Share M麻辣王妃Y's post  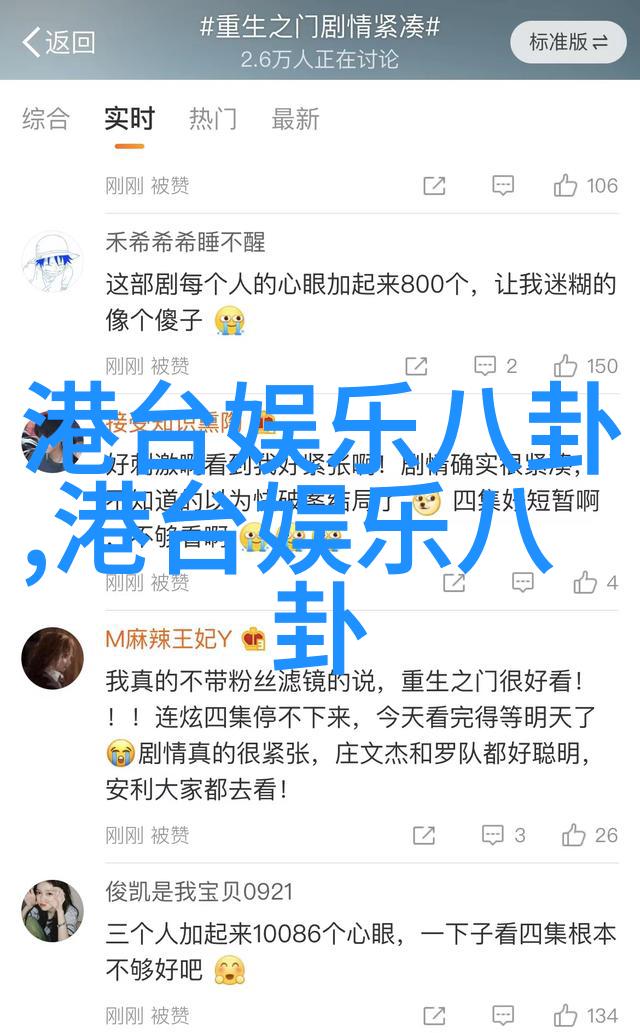pyautogui.click(x=424, y=835)
